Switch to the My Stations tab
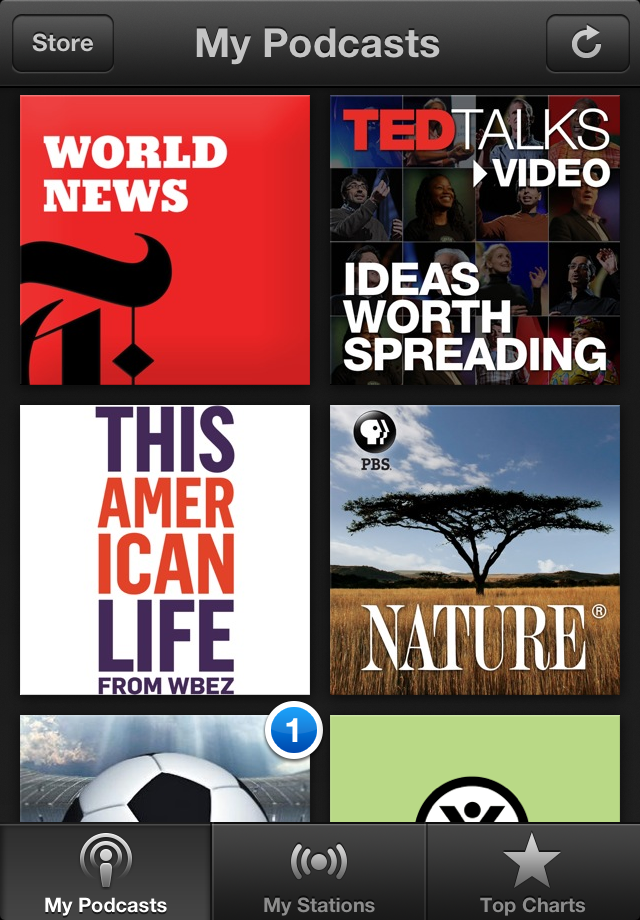The image size is (640, 920). click(x=319, y=872)
